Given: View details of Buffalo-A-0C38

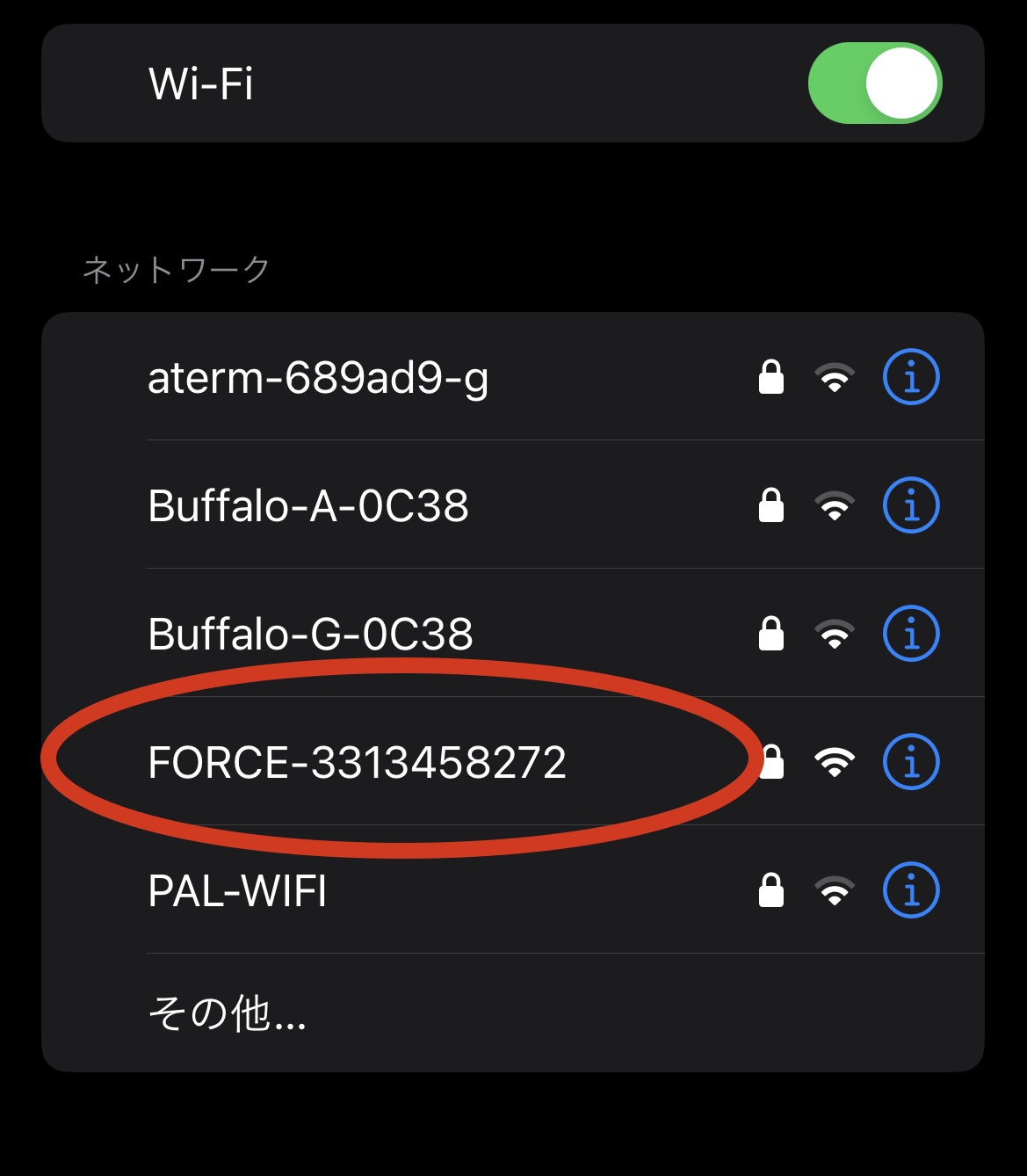Looking at the screenshot, I should 910,506.
